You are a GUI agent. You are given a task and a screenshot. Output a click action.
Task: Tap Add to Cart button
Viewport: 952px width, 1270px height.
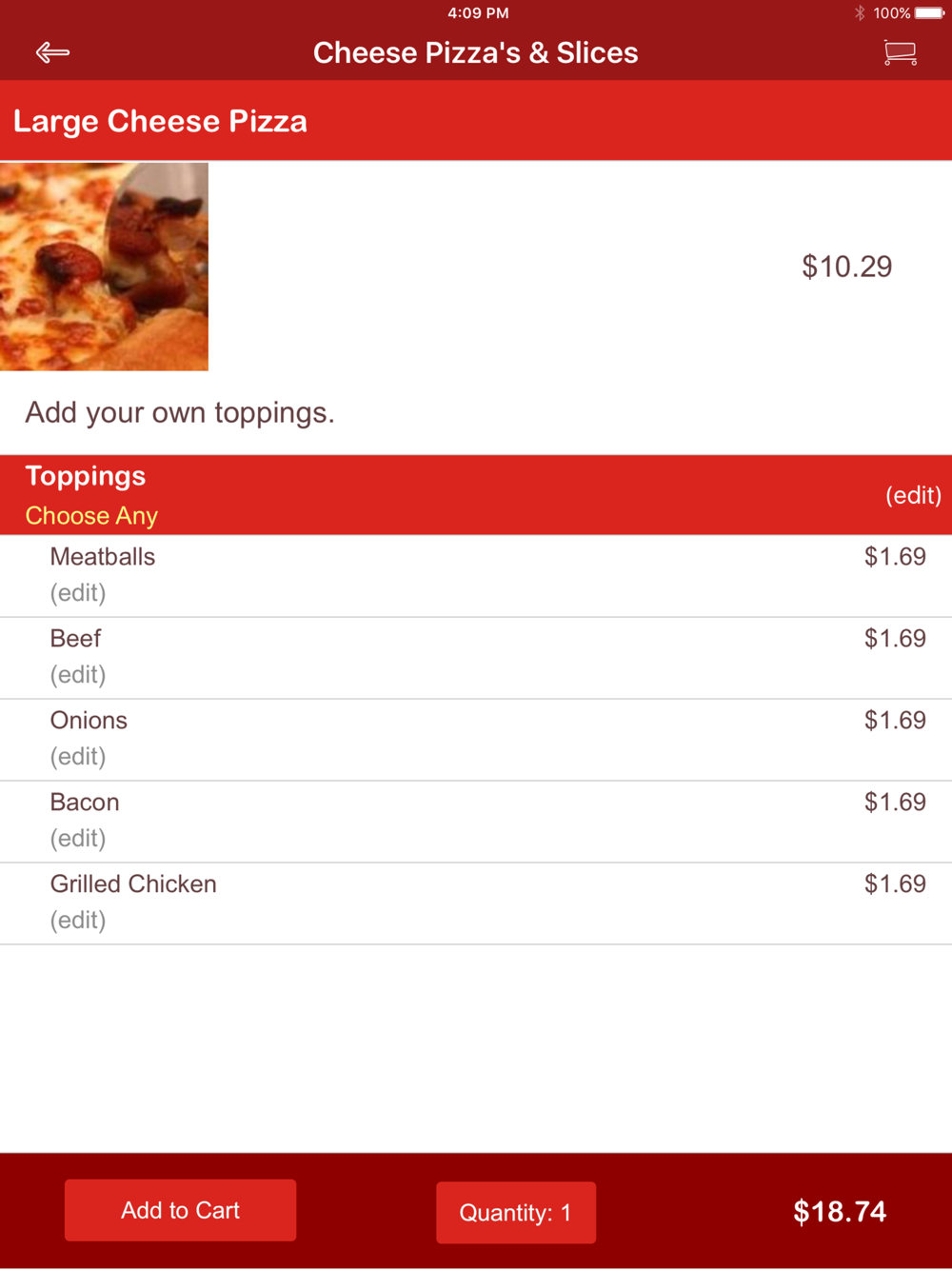point(180,1210)
